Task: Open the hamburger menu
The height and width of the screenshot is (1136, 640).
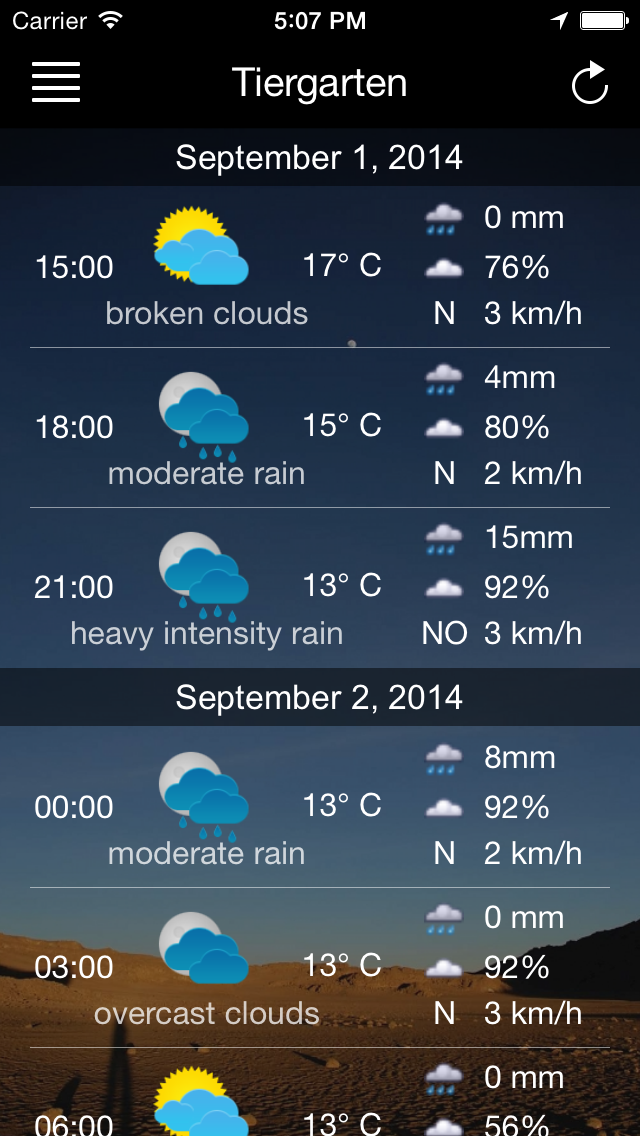Action: click(x=56, y=82)
